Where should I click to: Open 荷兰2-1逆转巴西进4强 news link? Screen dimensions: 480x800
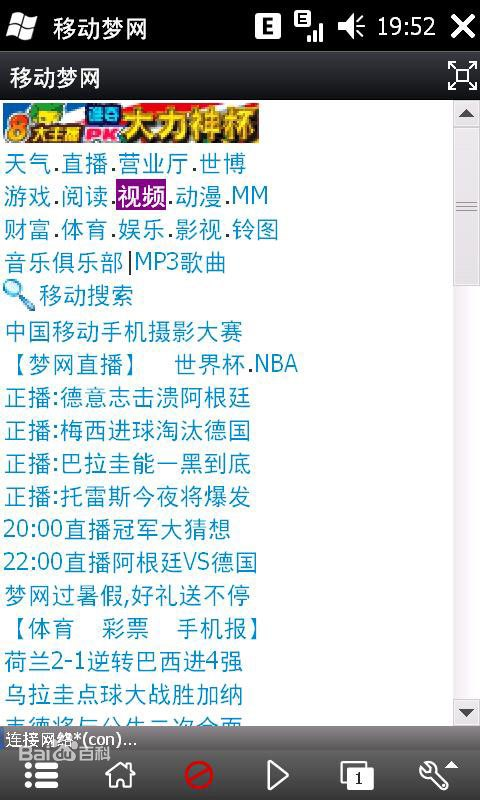(x=123, y=662)
